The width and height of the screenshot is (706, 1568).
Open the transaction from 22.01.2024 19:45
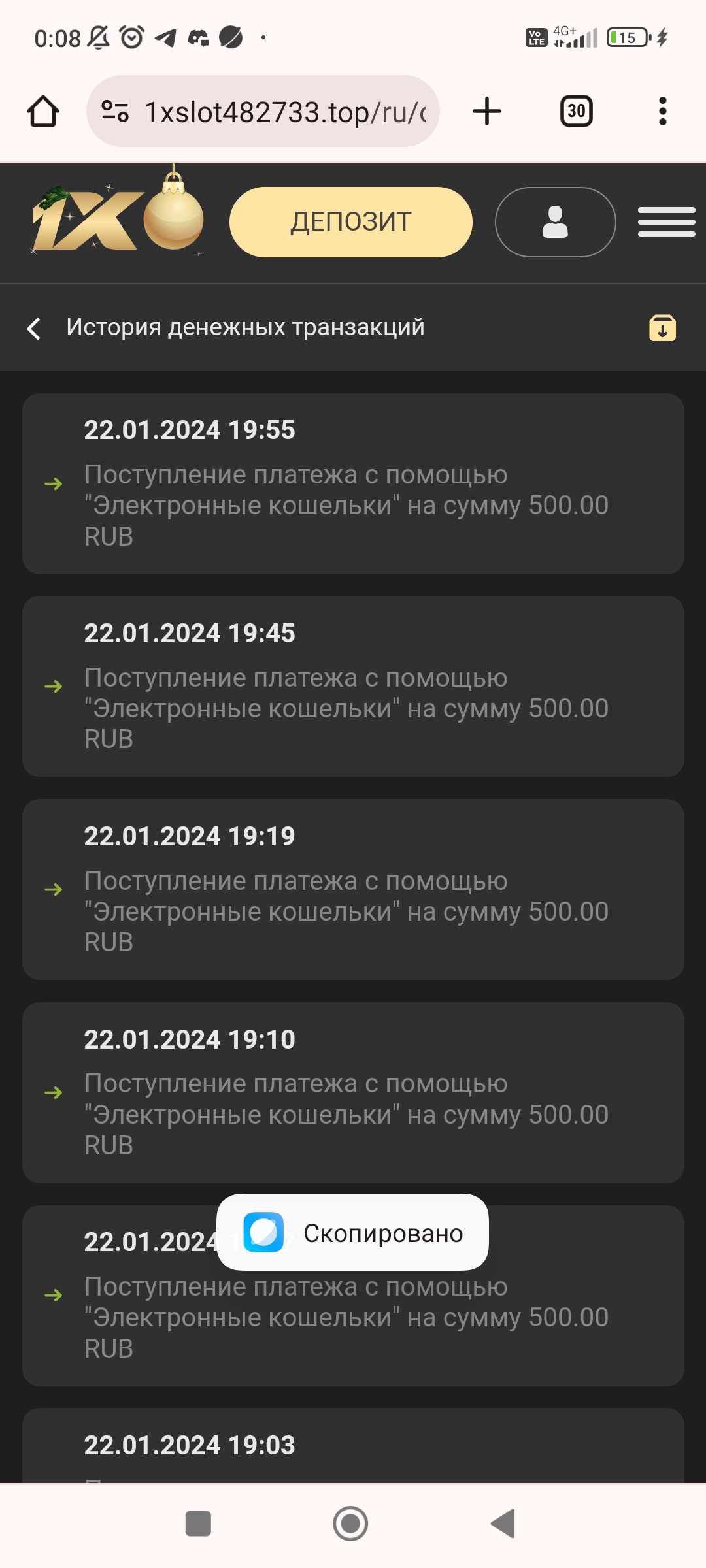coord(353,686)
